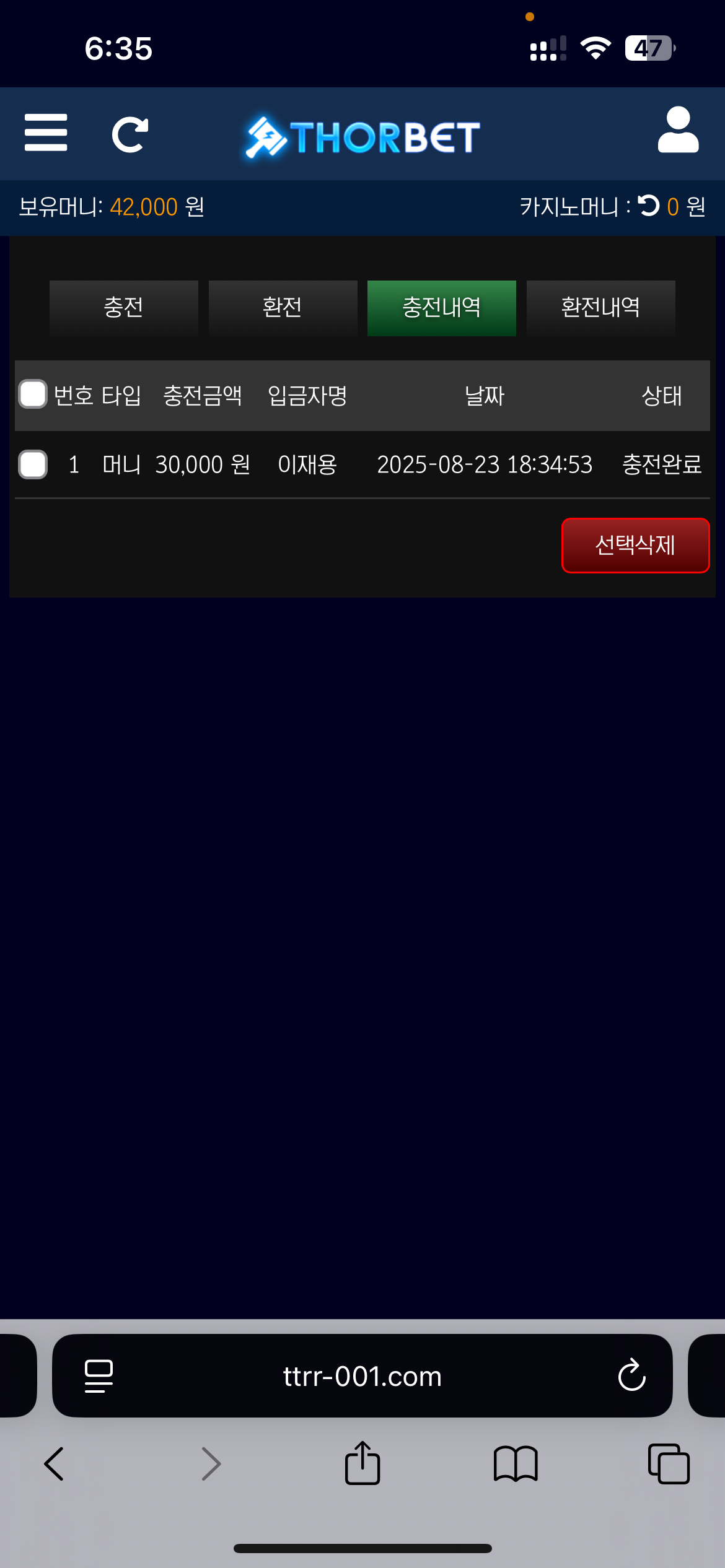The height and width of the screenshot is (1568, 725).
Task: Go back in Safari
Action: [x=54, y=1464]
